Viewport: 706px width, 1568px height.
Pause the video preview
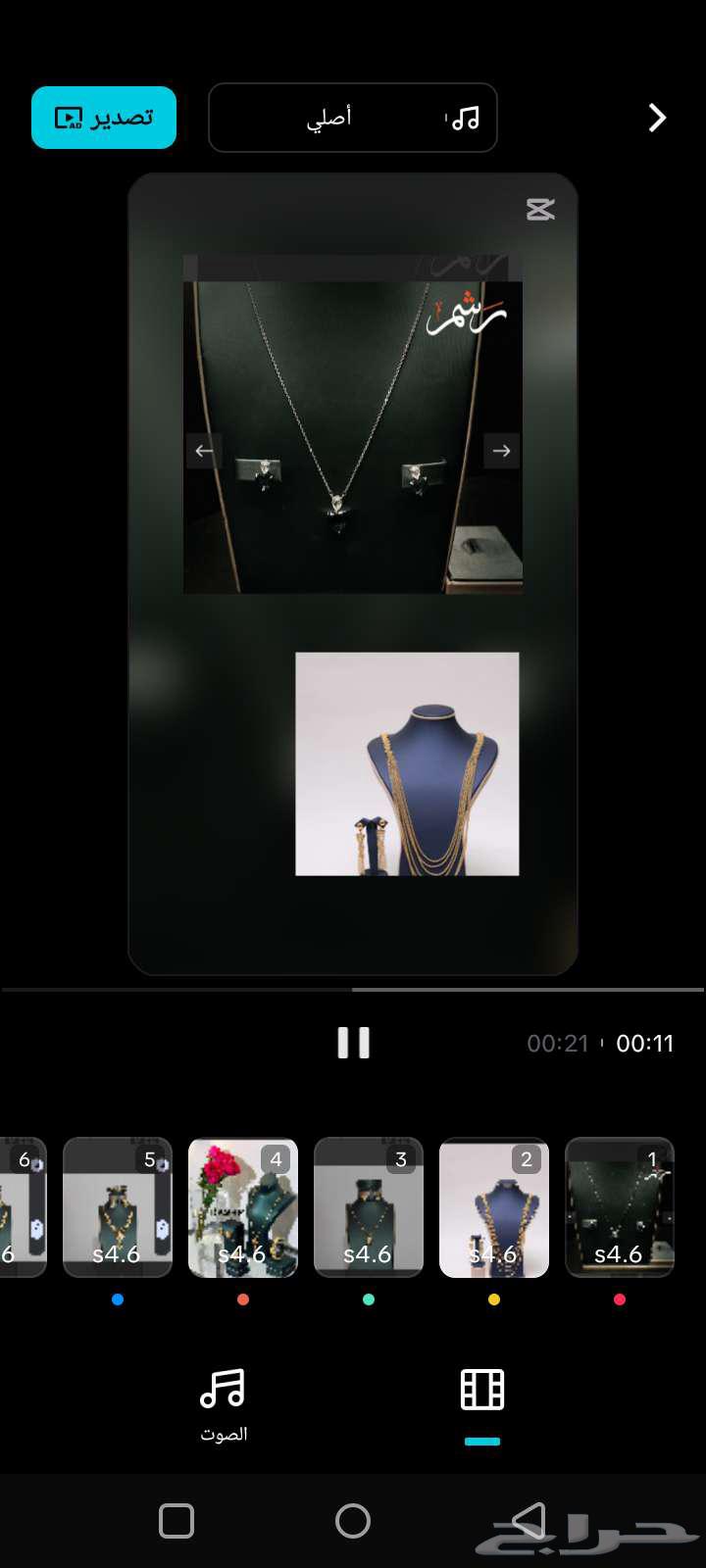tap(353, 1043)
